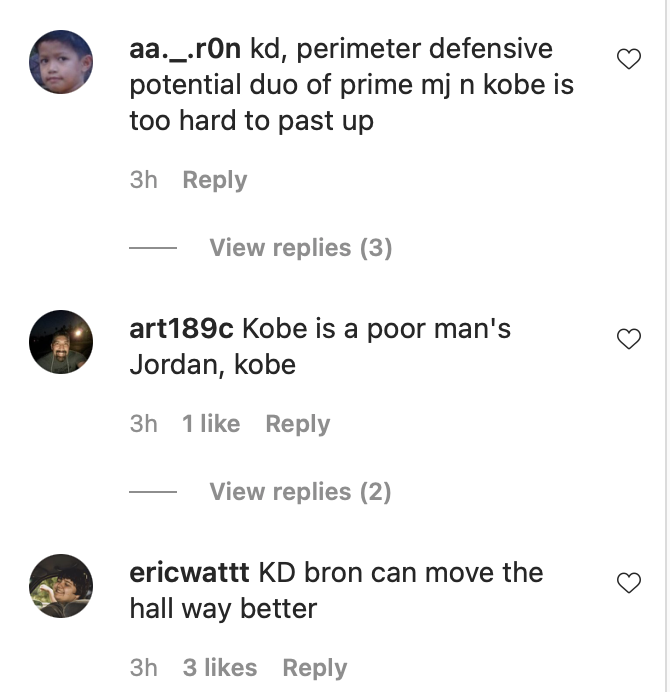View the 1 like on art189c's comment
The width and height of the screenshot is (670, 692).
click(211, 424)
